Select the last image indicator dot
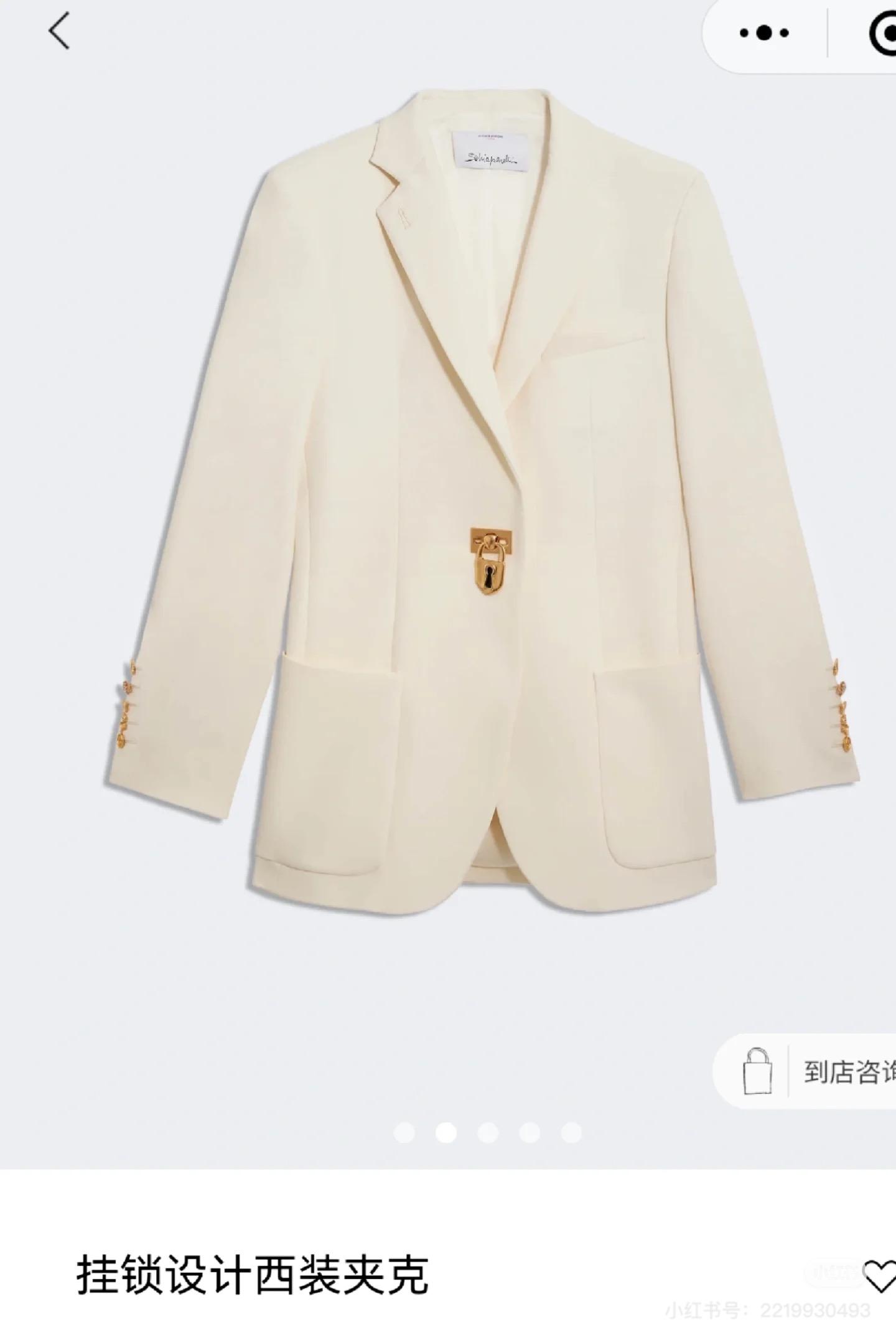This screenshot has width=896, height=1342. [571, 1132]
